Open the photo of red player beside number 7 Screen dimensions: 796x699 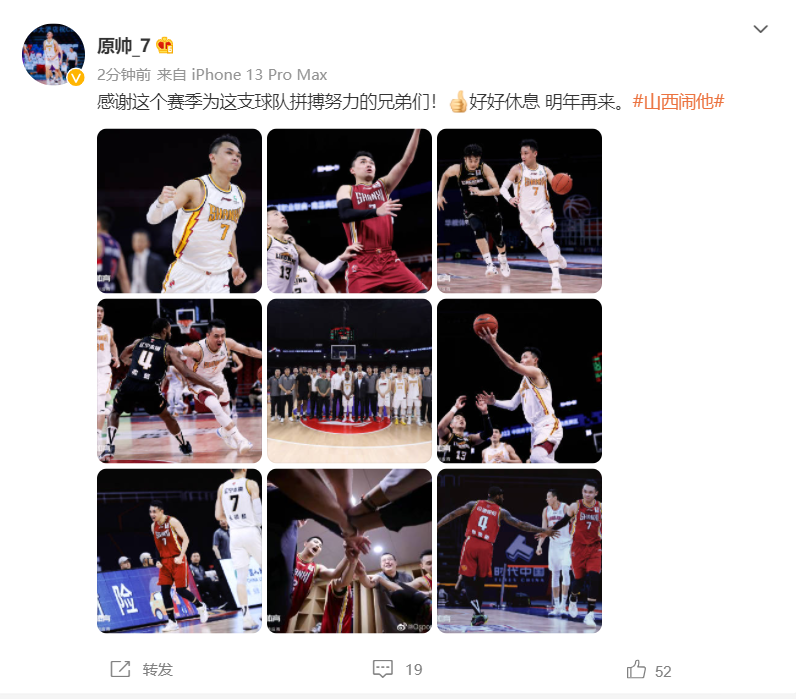click(x=179, y=551)
